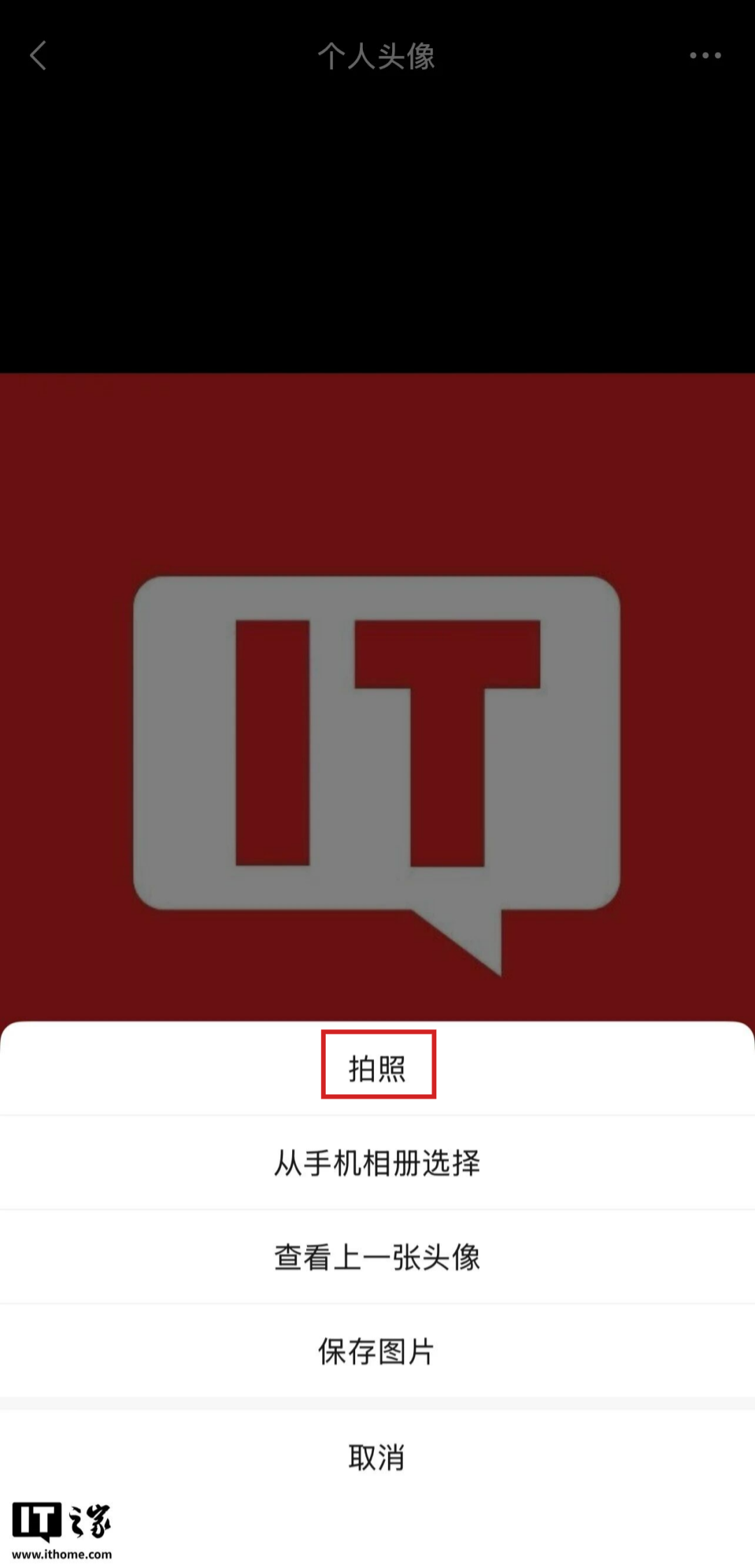755x1568 pixels.
Task: Open the three-dot overflow menu
Action: (x=705, y=55)
